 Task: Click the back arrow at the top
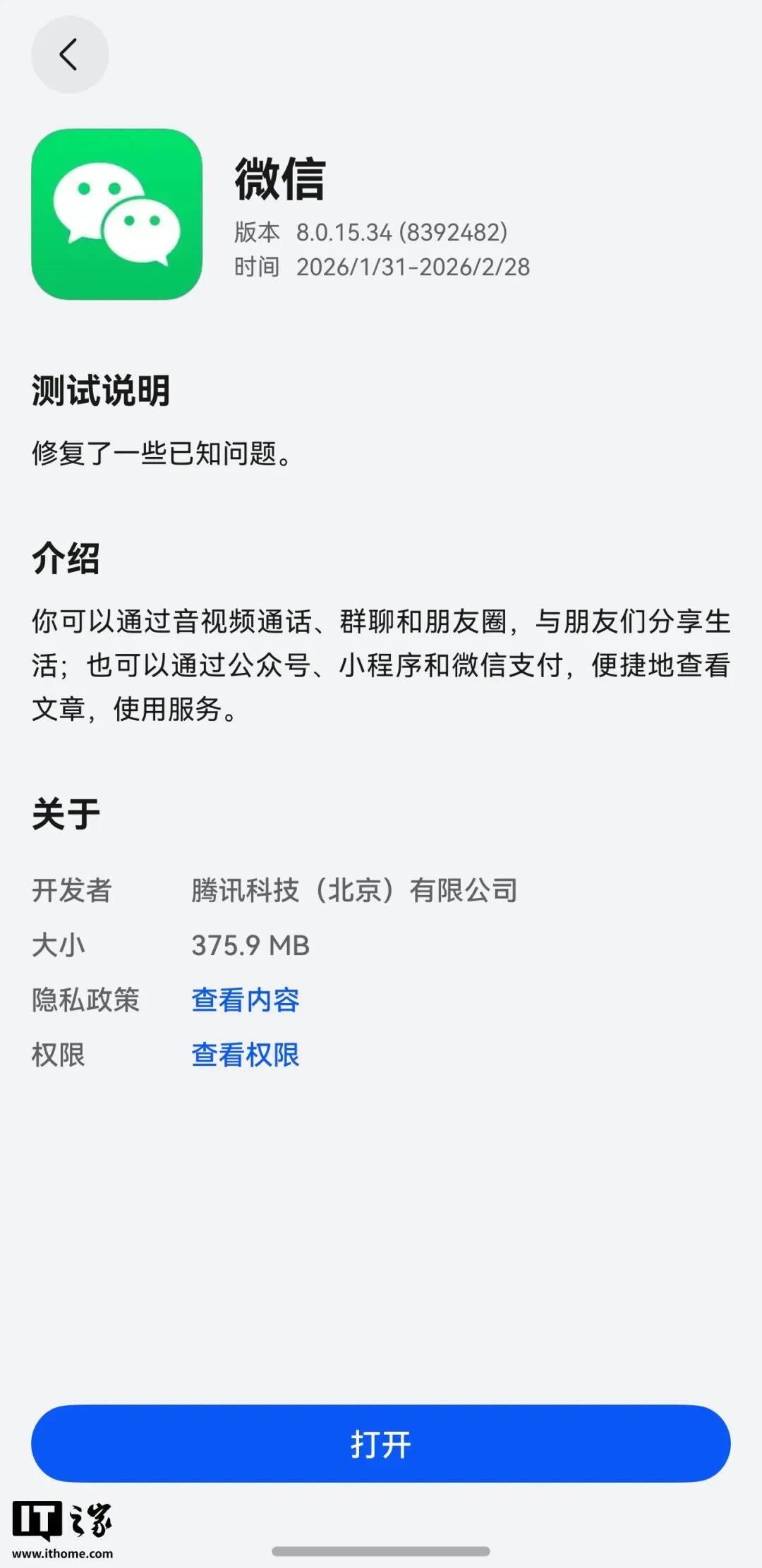pos(70,55)
